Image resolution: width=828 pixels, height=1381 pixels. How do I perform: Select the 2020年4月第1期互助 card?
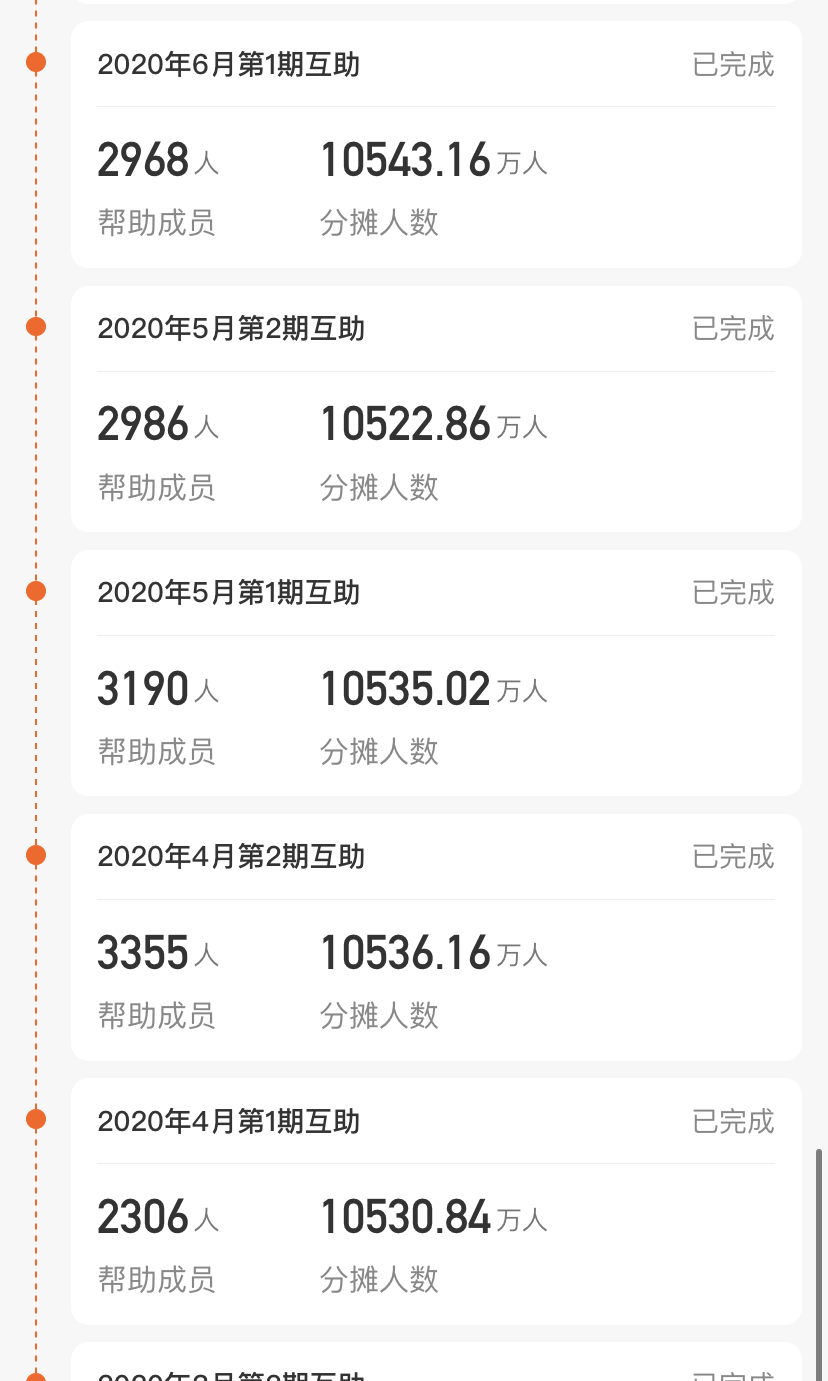point(435,1201)
